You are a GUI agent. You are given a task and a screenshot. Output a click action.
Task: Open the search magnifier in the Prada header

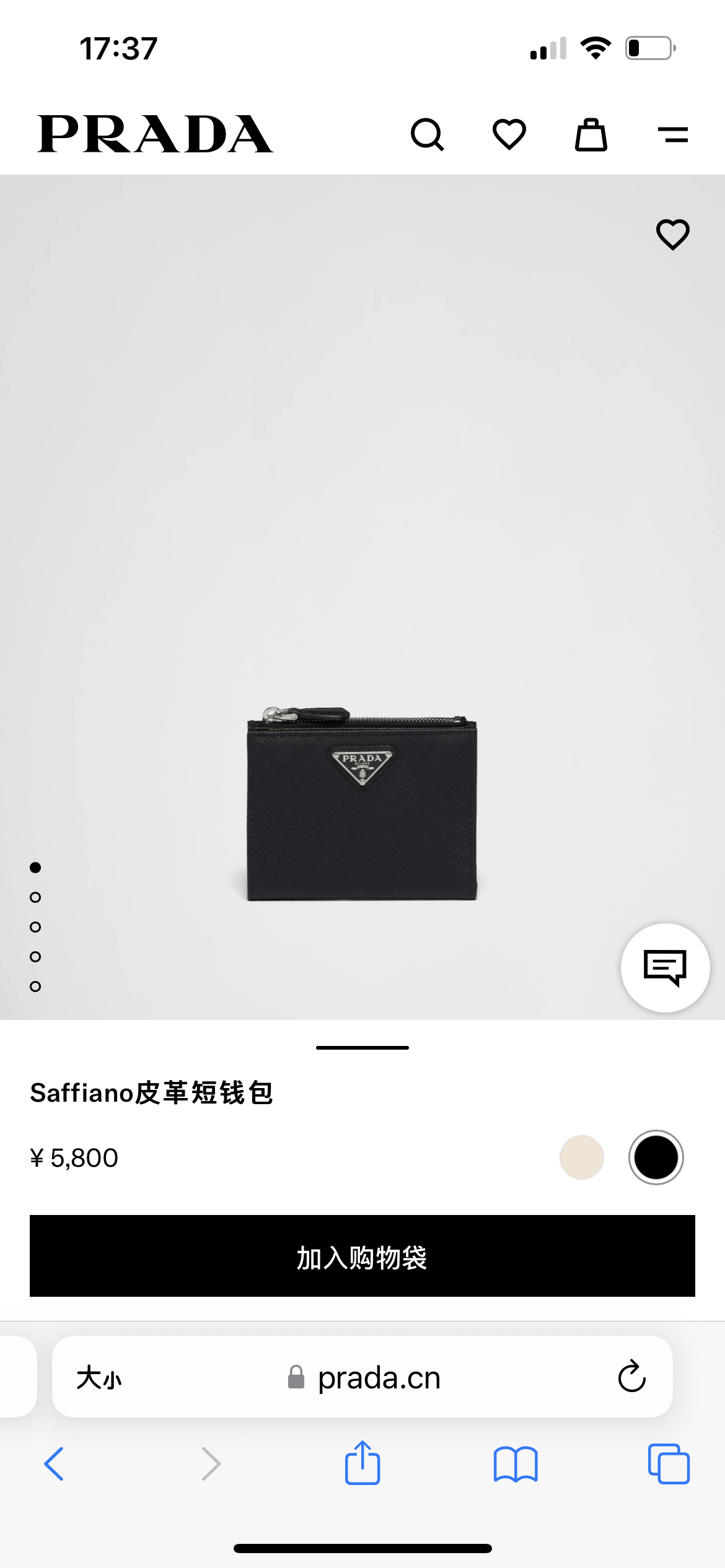click(x=428, y=134)
